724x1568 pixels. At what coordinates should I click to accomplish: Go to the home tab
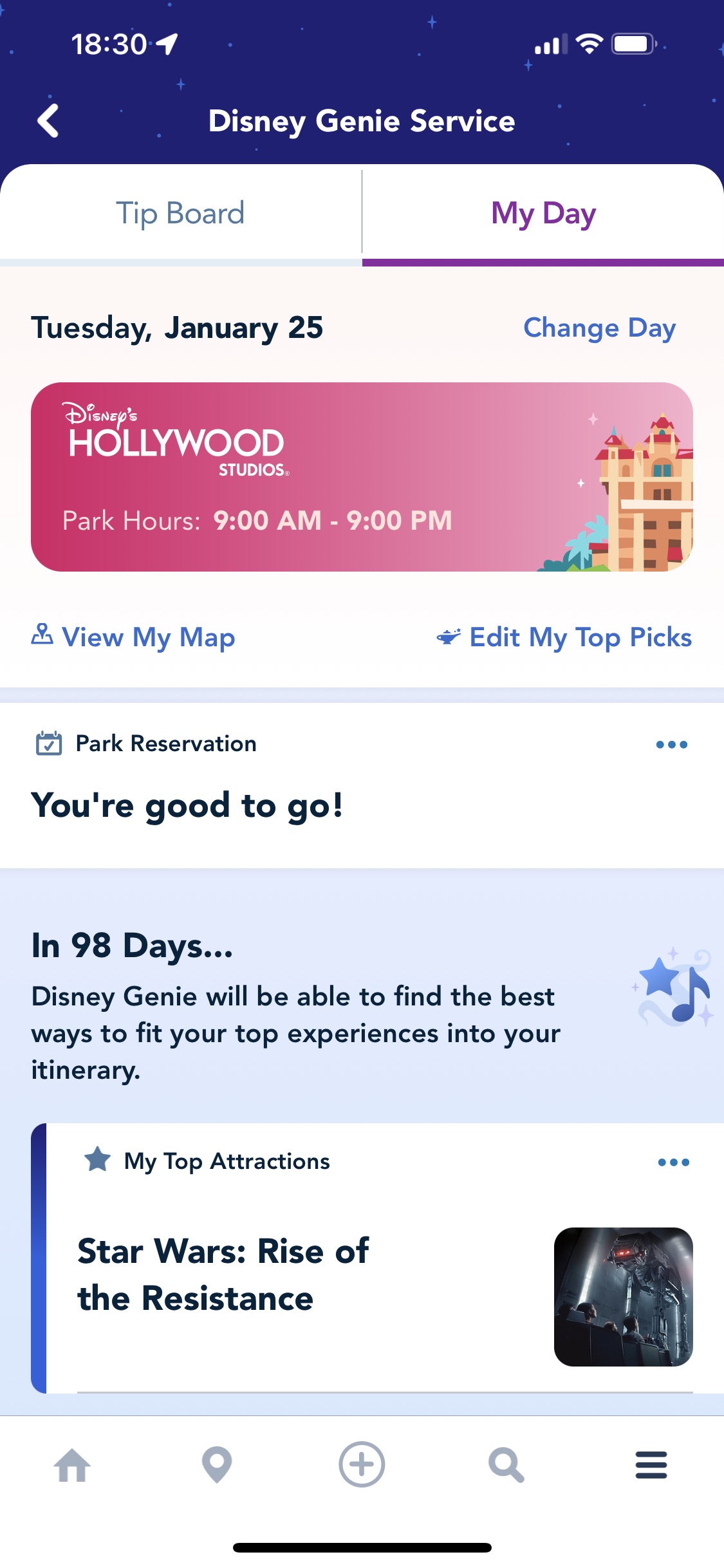(x=72, y=1465)
